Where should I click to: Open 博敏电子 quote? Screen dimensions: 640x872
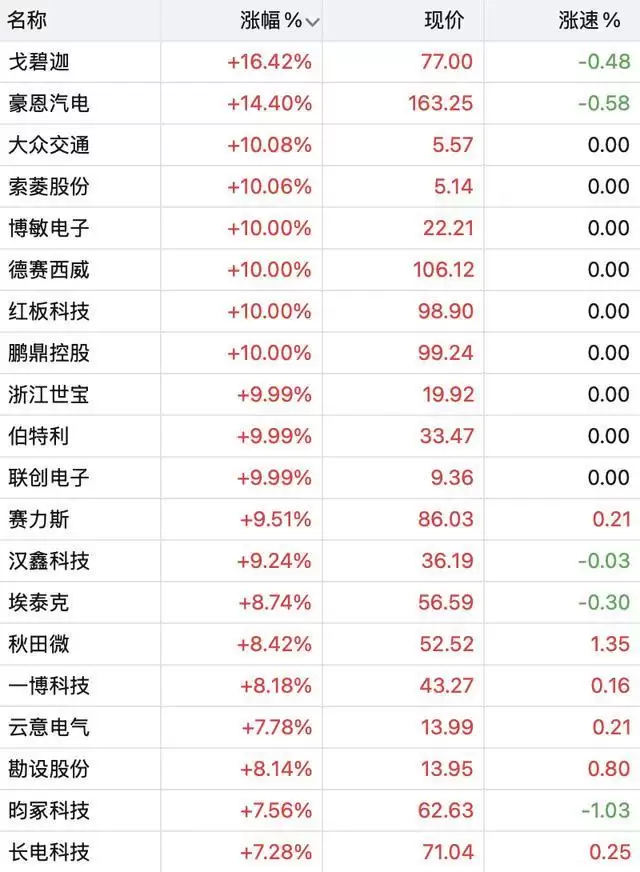pos(320,228)
